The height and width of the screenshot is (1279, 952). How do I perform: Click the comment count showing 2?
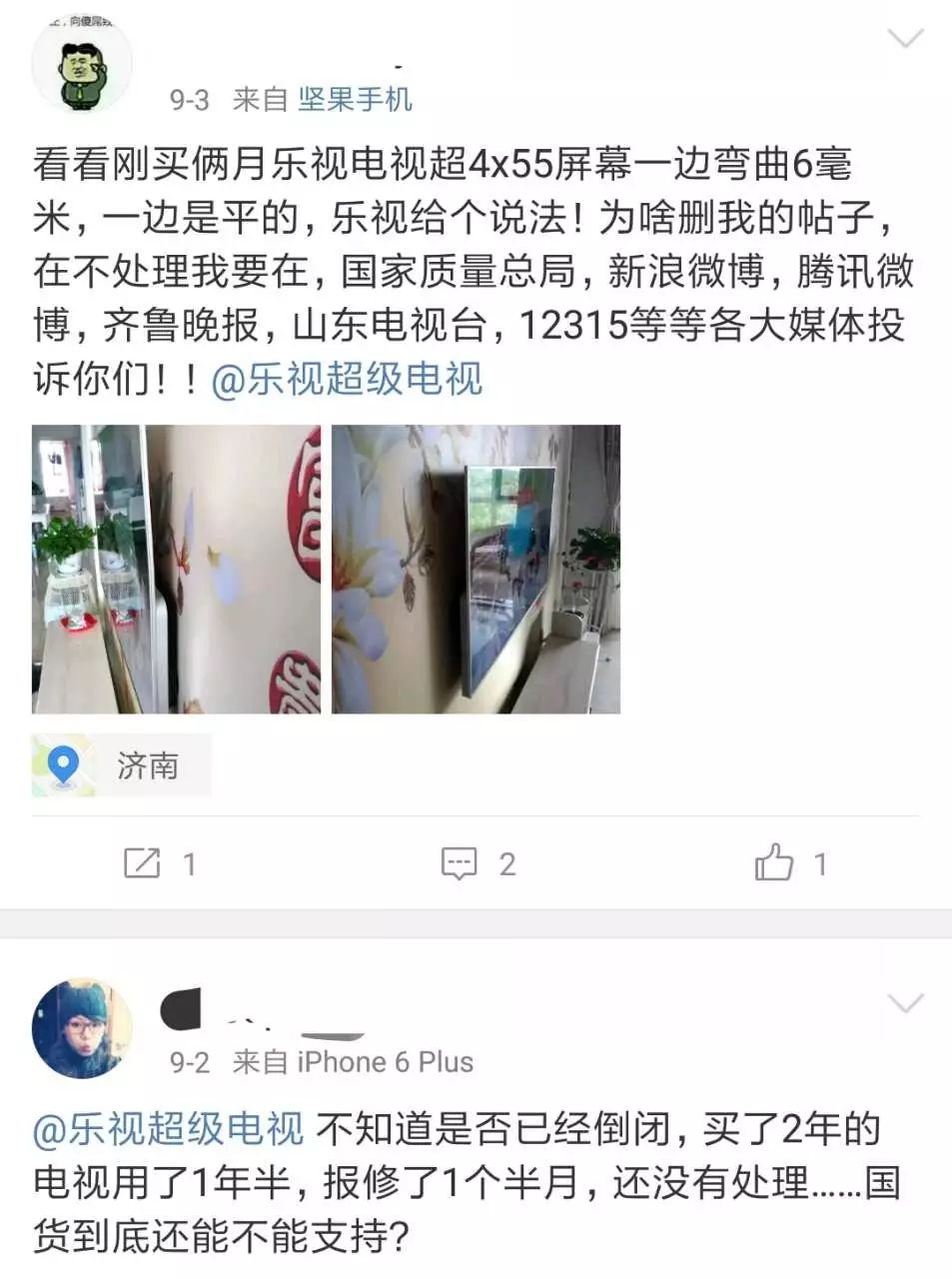click(x=505, y=861)
